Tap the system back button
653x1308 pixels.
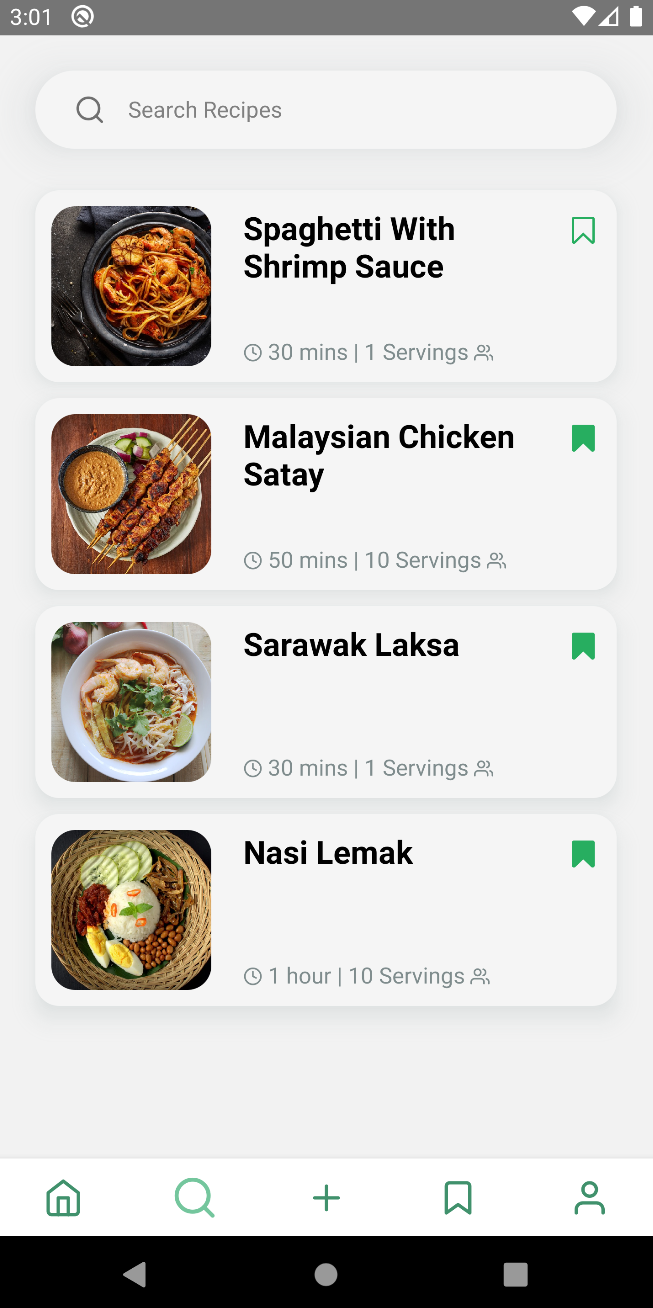[x=135, y=1273]
